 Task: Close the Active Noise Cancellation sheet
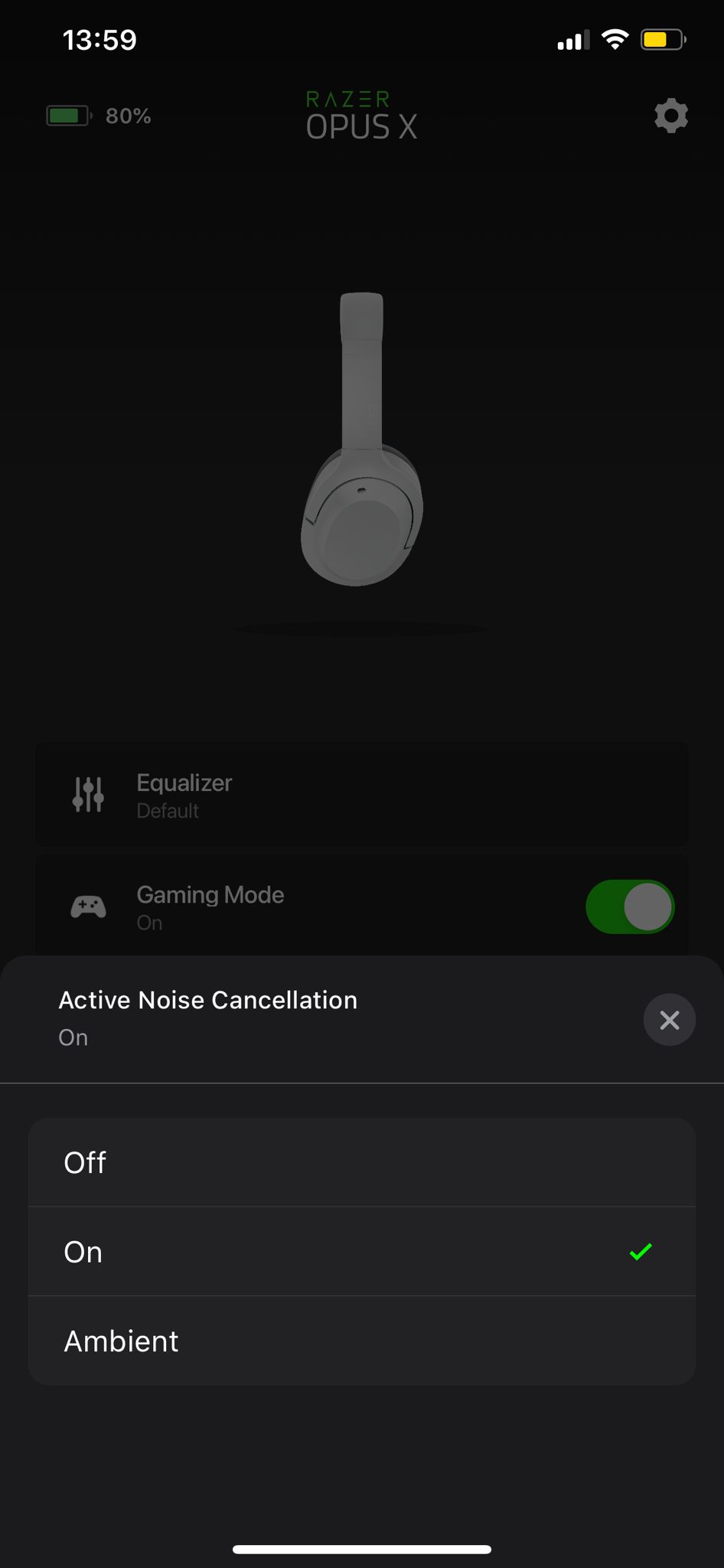point(669,1020)
